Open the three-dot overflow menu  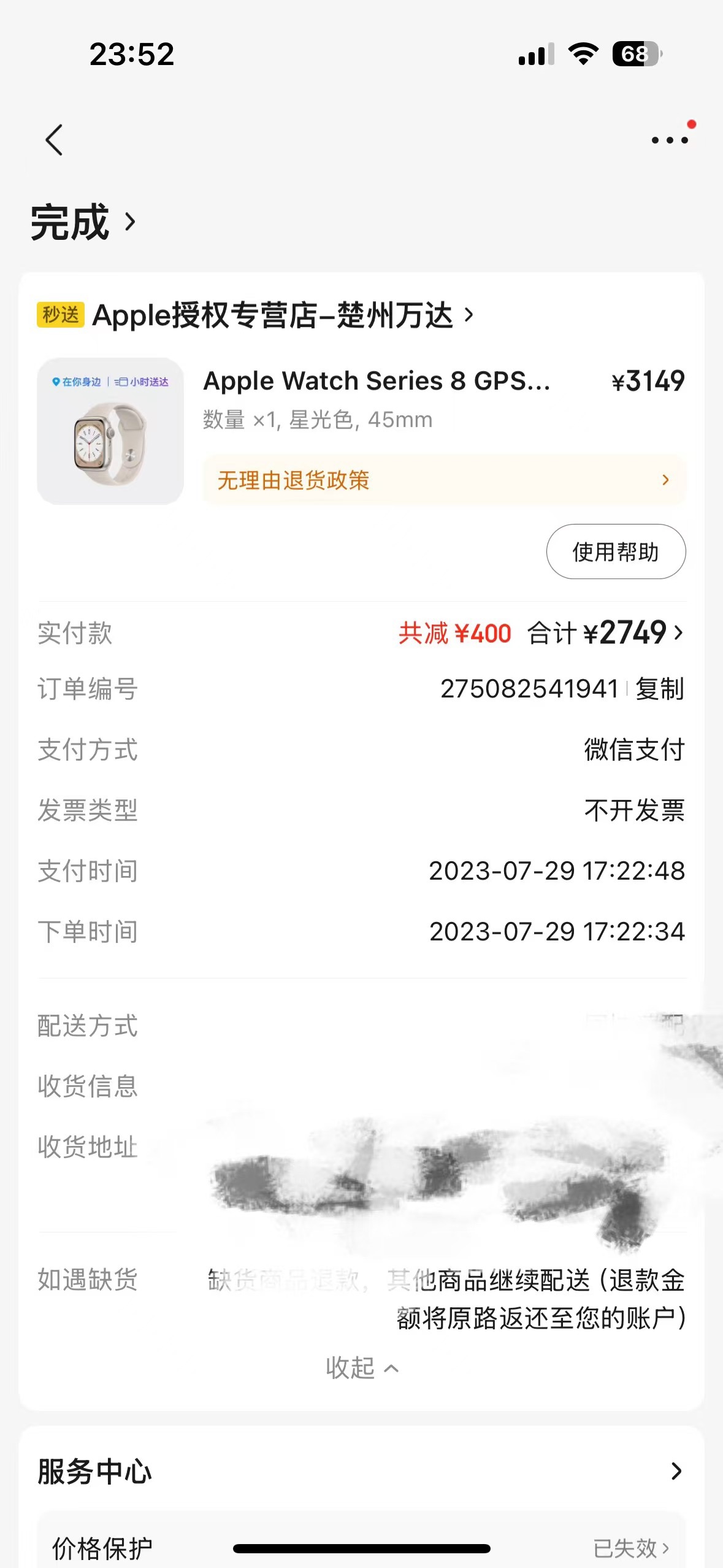[x=670, y=140]
